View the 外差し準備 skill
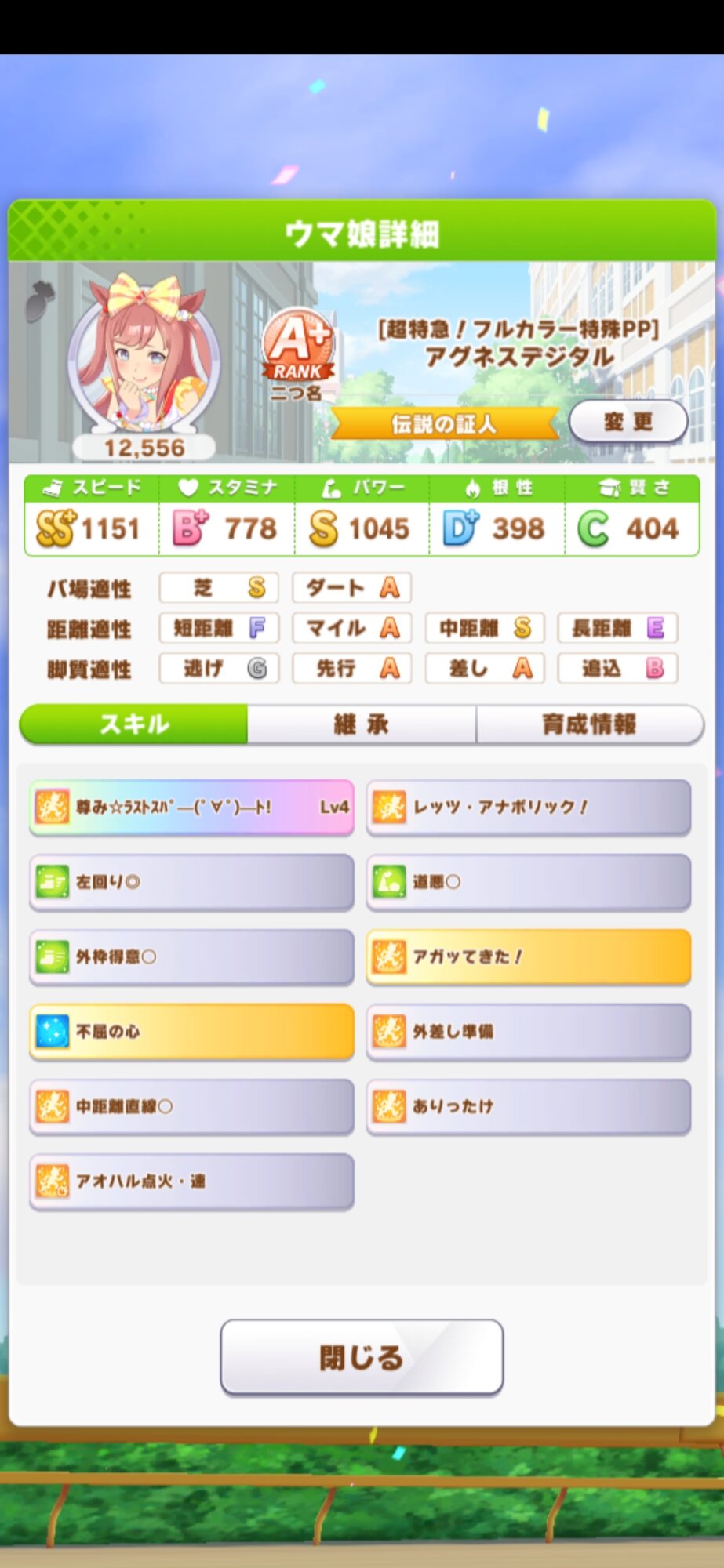 pos(528,1032)
